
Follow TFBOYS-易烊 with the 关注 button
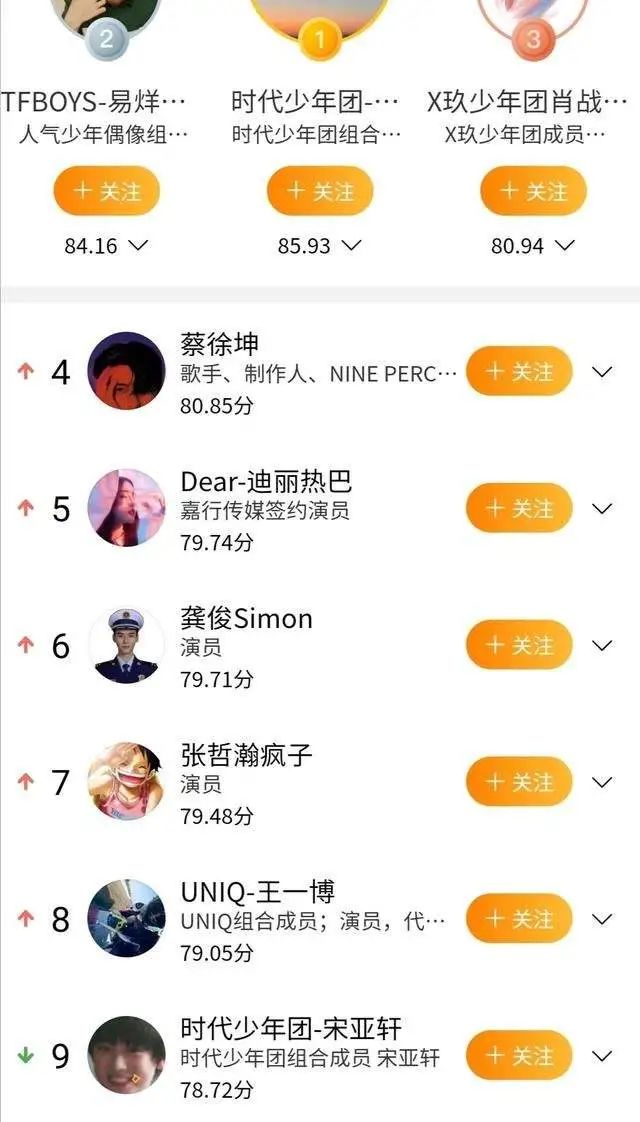[106, 191]
